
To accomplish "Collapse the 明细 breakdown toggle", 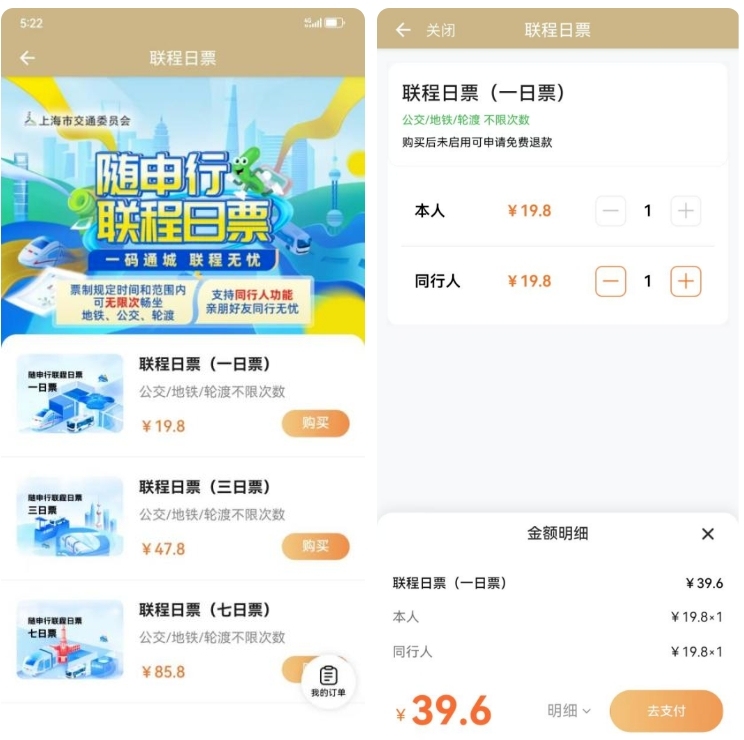I will coord(569,711).
